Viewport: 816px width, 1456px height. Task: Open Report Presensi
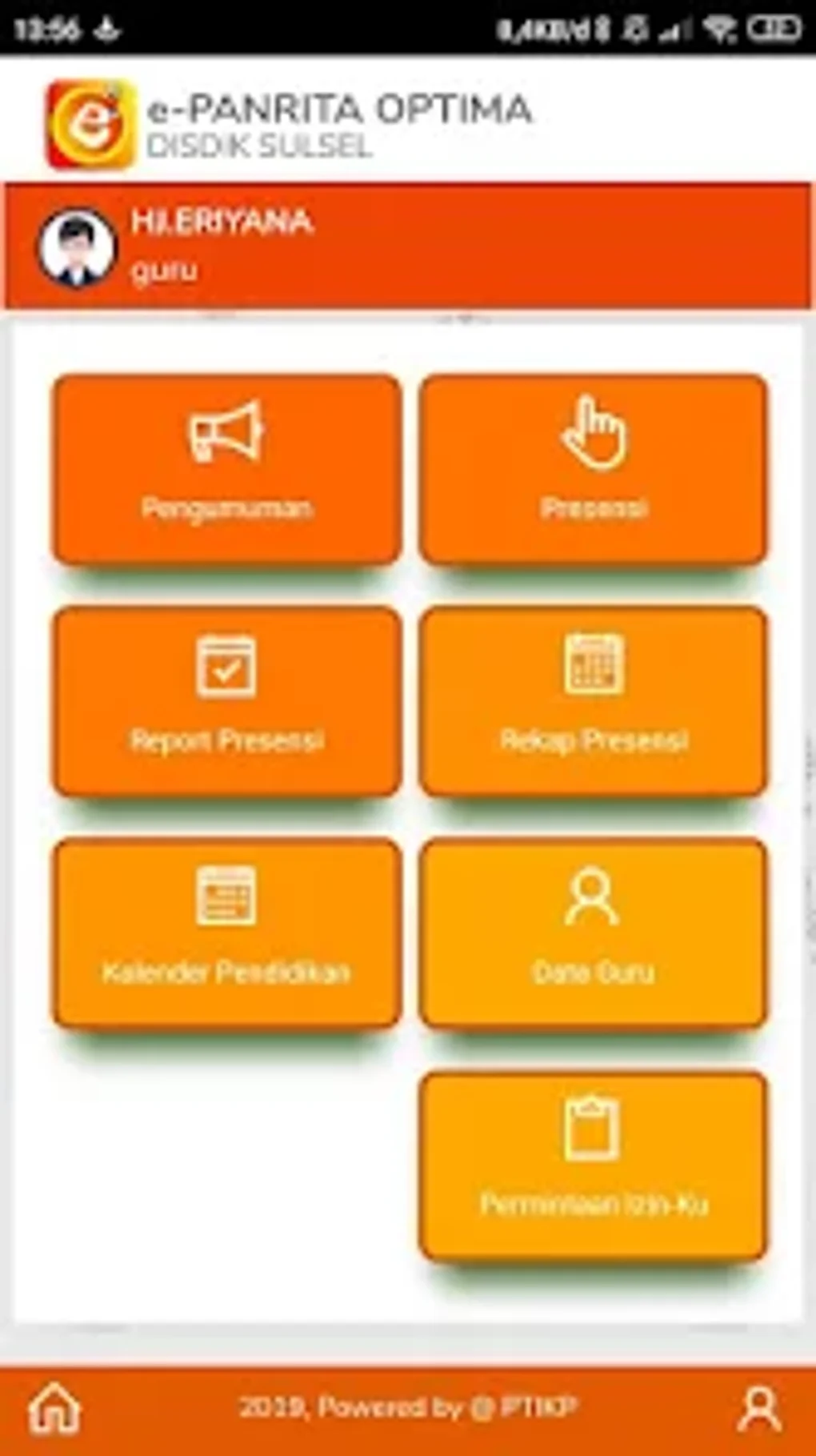(226, 701)
